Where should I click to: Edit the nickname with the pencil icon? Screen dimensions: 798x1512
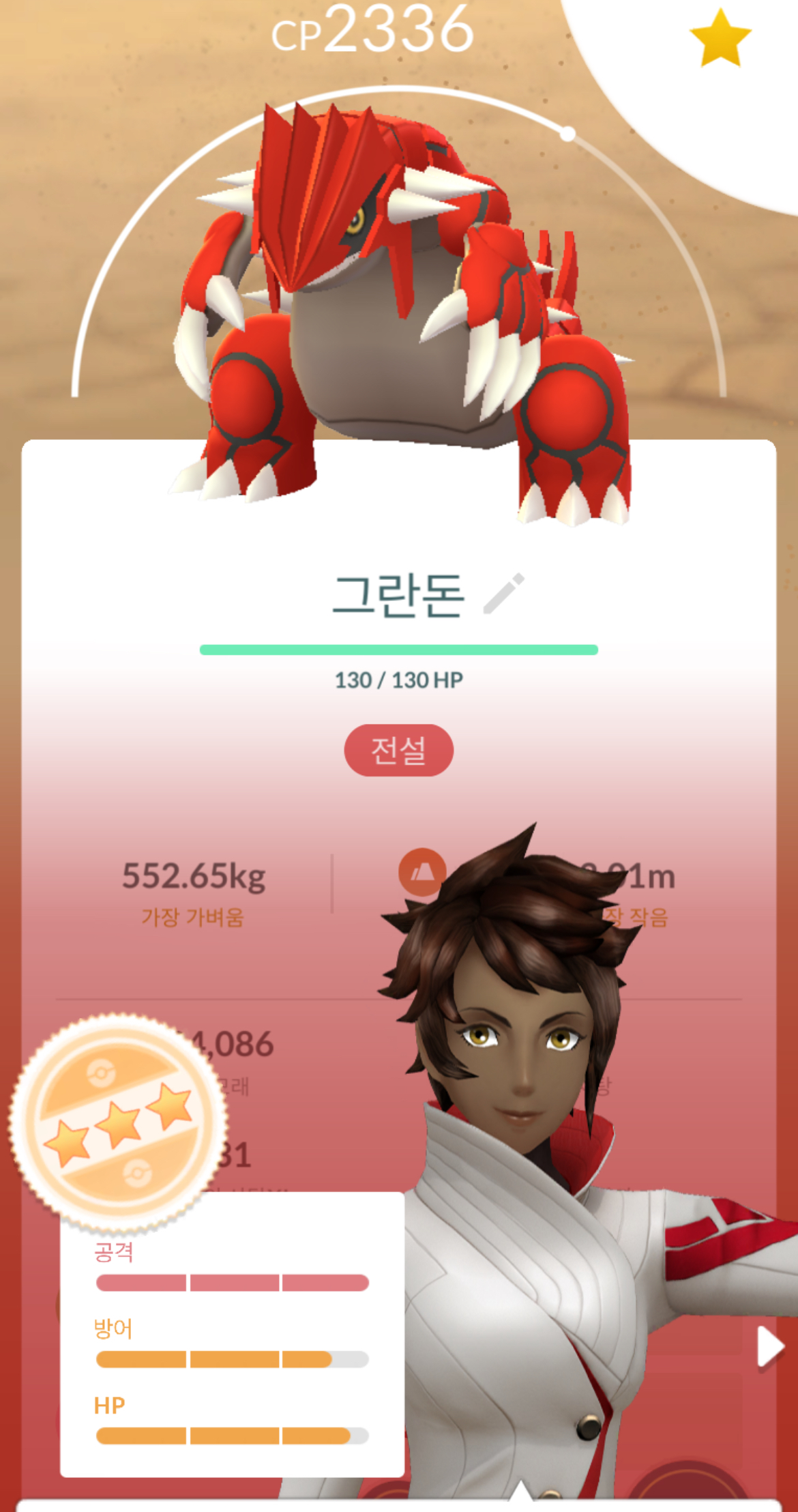(504, 593)
